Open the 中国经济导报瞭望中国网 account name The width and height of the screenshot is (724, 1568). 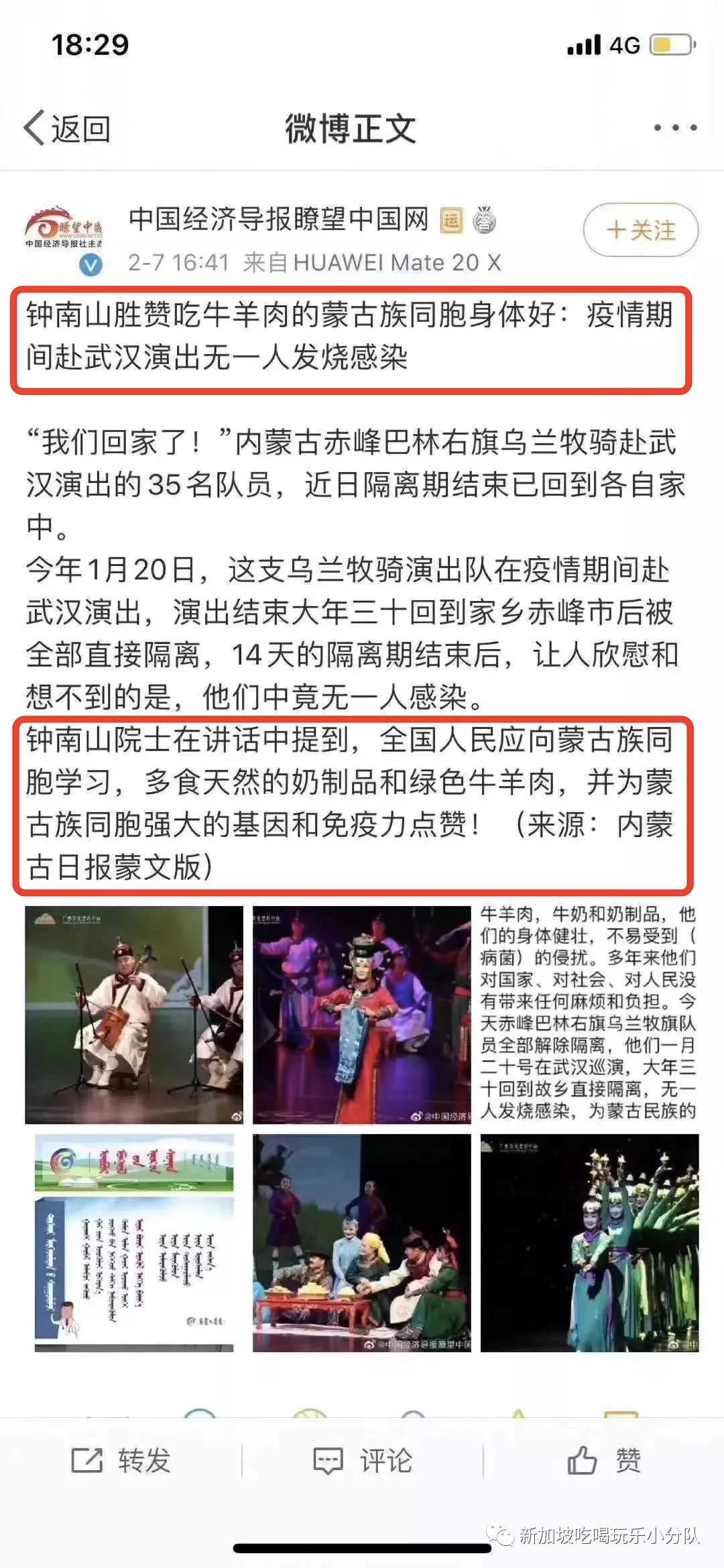tap(278, 219)
